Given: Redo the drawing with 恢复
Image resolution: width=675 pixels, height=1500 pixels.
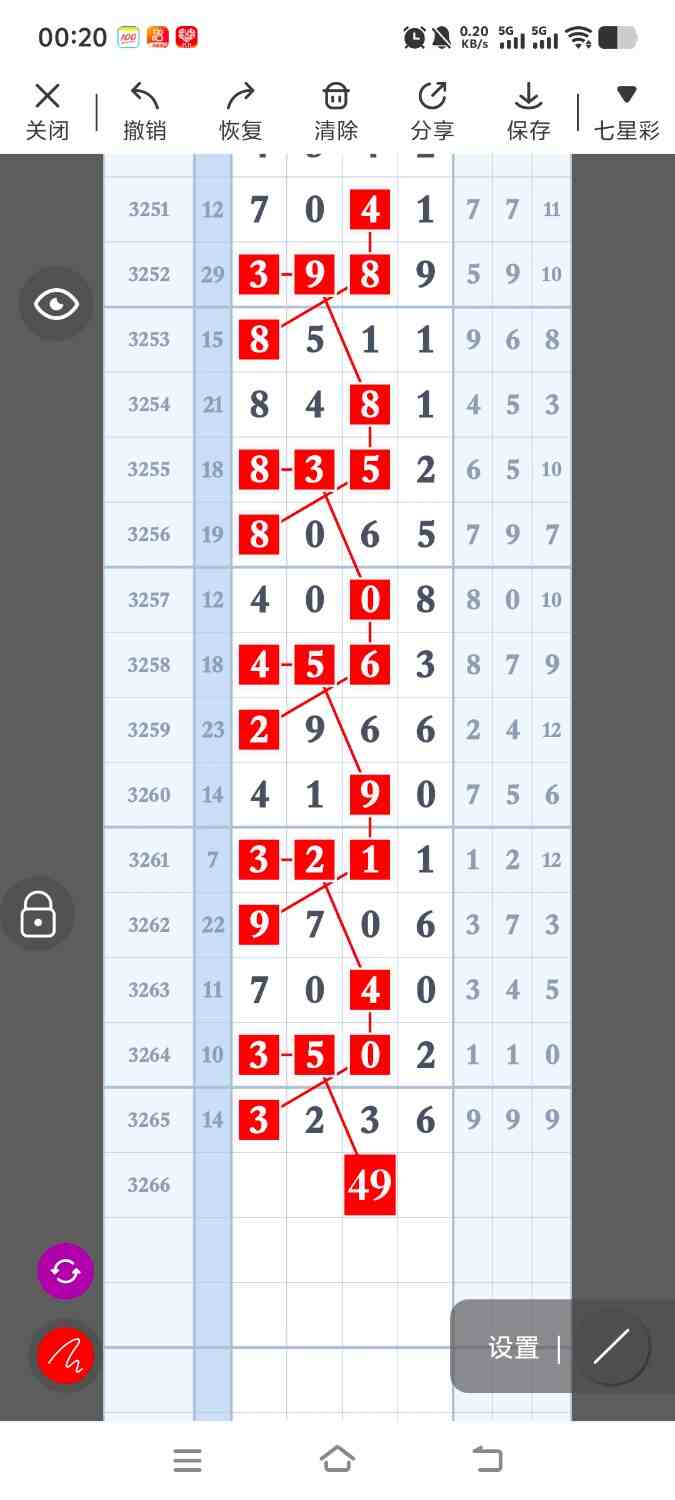Looking at the screenshot, I should [240, 110].
